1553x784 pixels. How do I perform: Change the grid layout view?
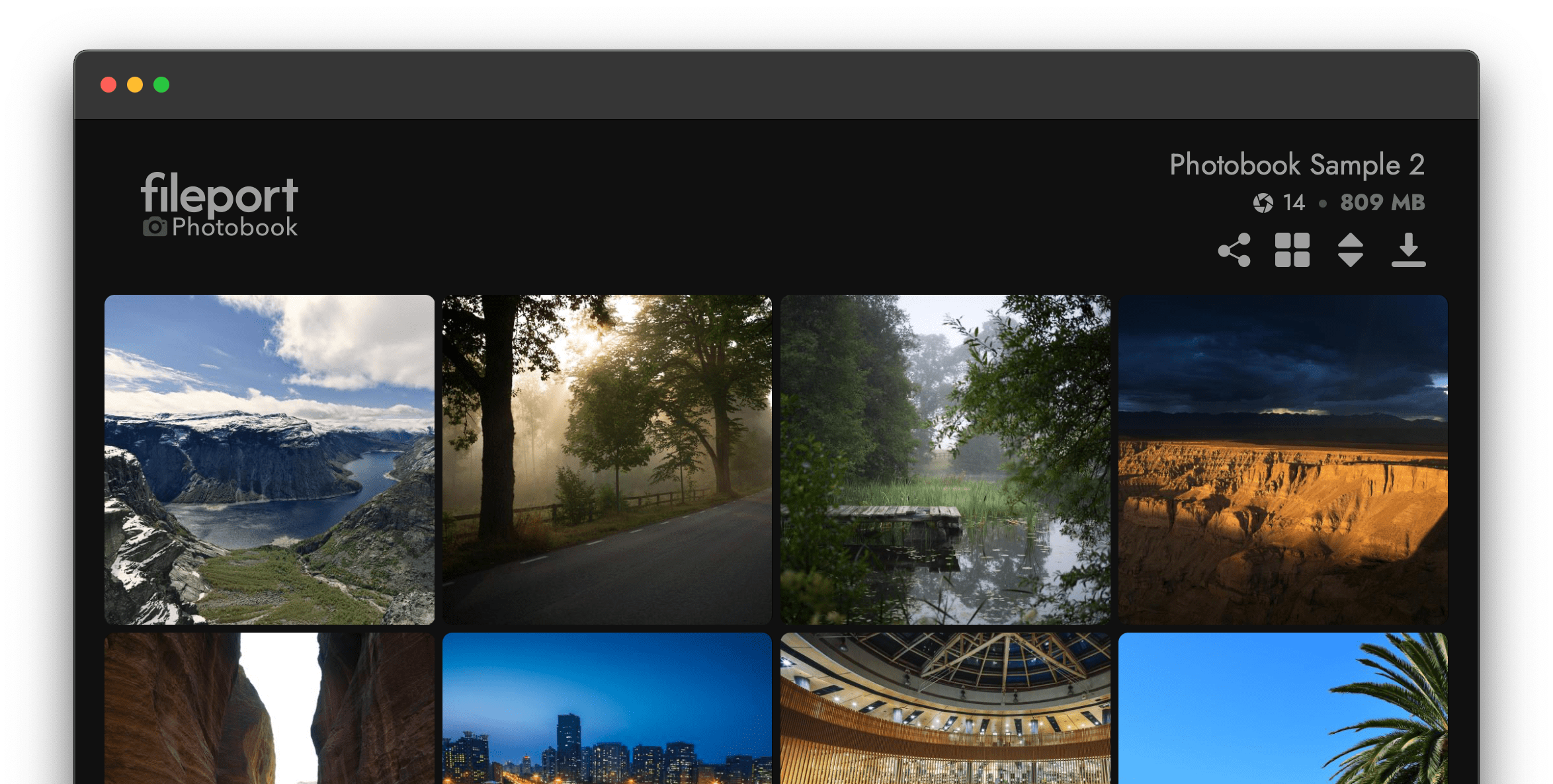click(1292, 250)
